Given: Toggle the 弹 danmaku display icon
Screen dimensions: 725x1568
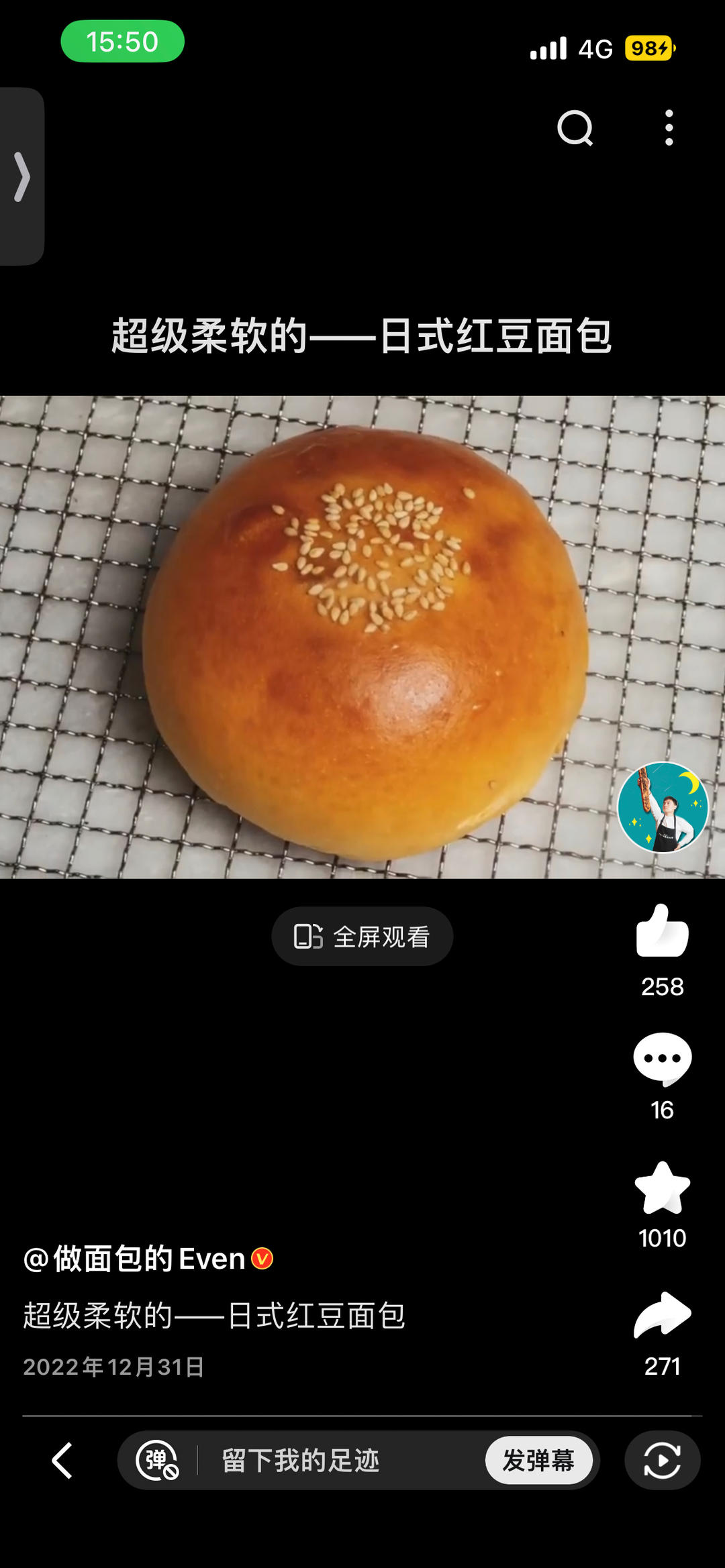Looking at the screenshot, I should click(157, 1461).
